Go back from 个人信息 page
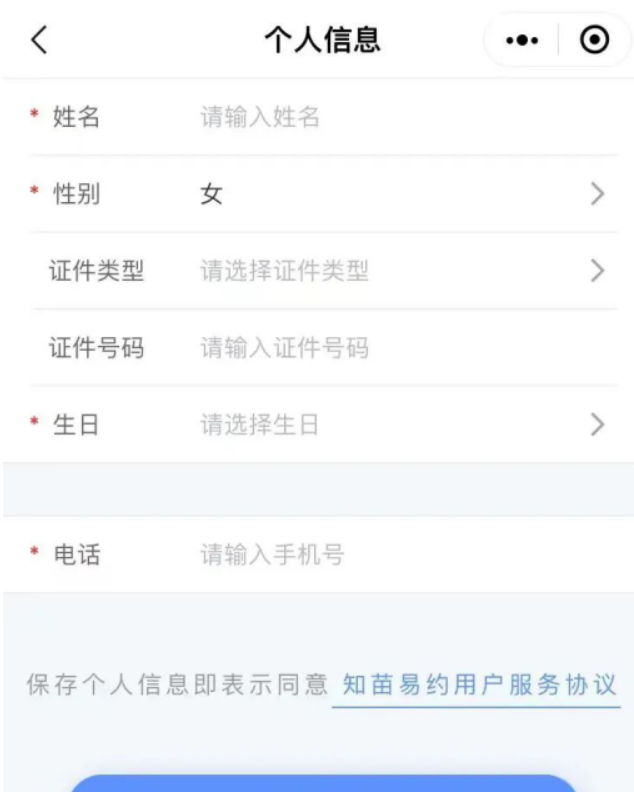This screenshot has height=792, width=634. click(39, 41)
